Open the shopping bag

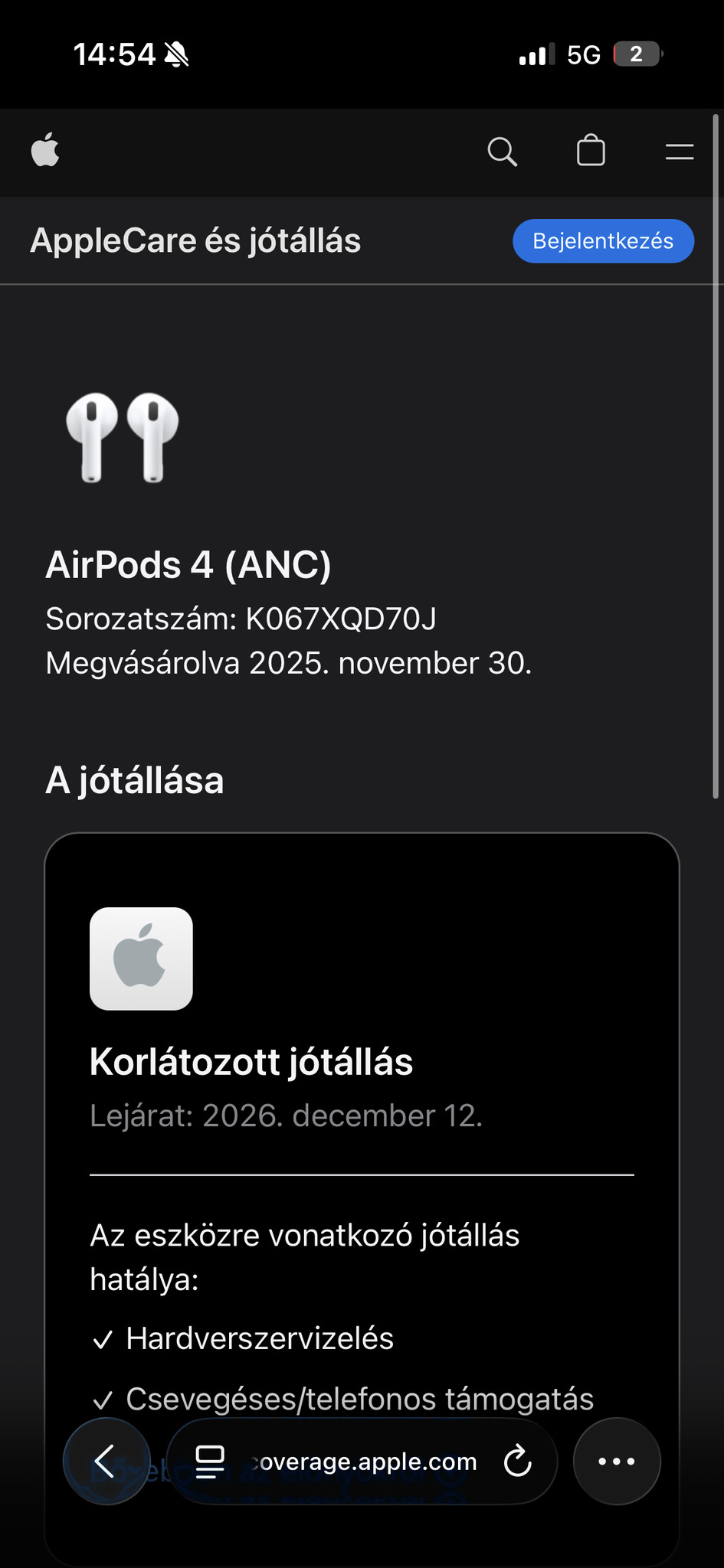[591, 151]
